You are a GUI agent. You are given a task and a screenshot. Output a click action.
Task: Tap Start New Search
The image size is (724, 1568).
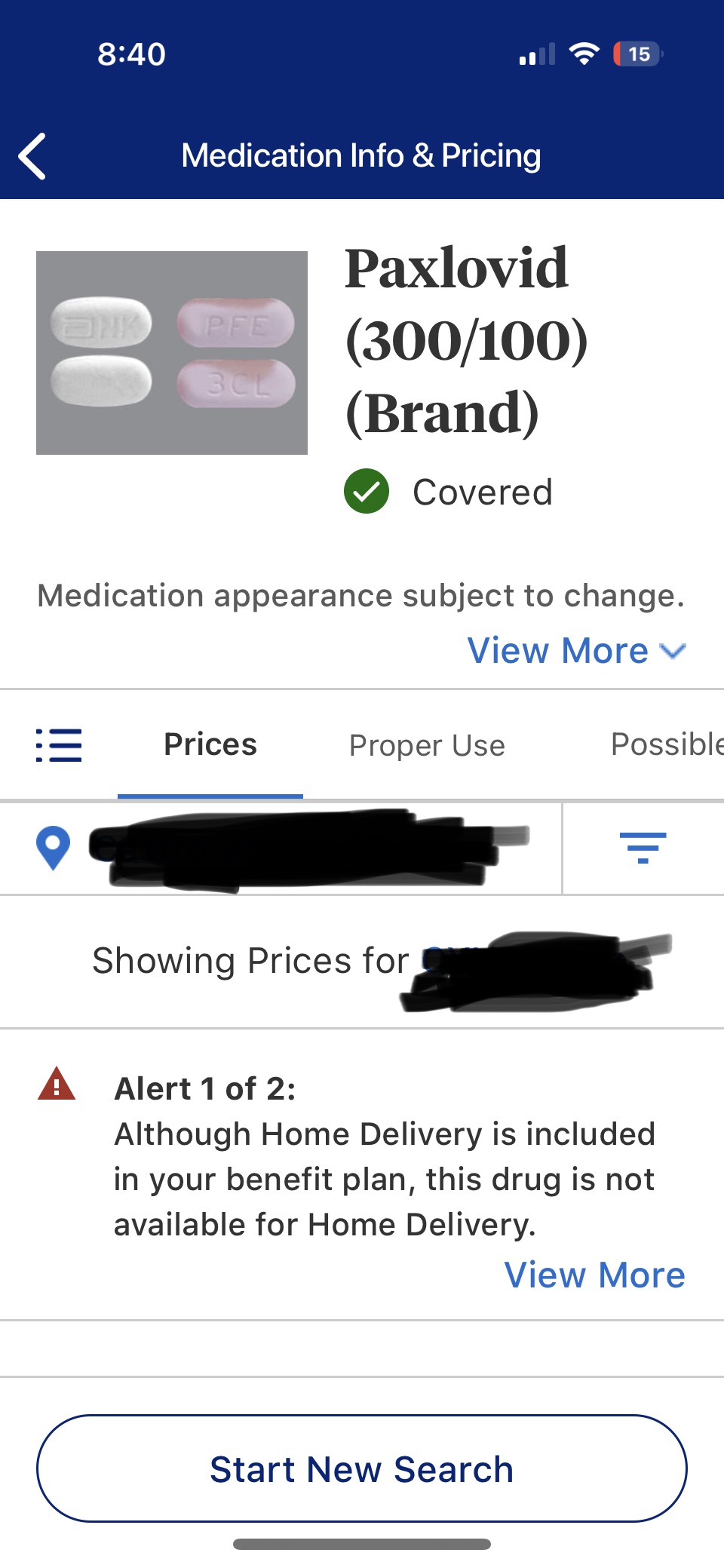coord(362,1468)
